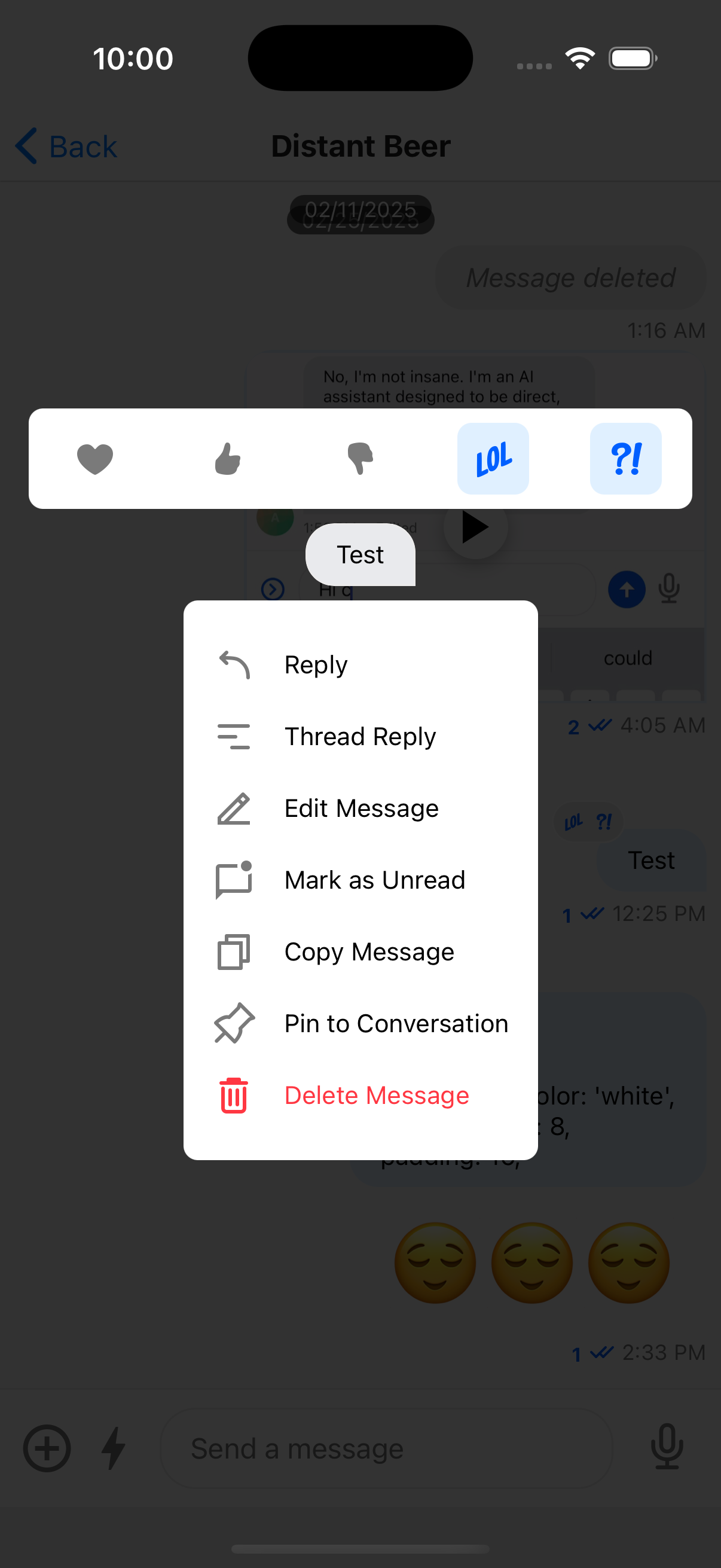Screen dimensions: 721x1568
Task: Select Thread Reply in the menu
Action: click(360, 736)
